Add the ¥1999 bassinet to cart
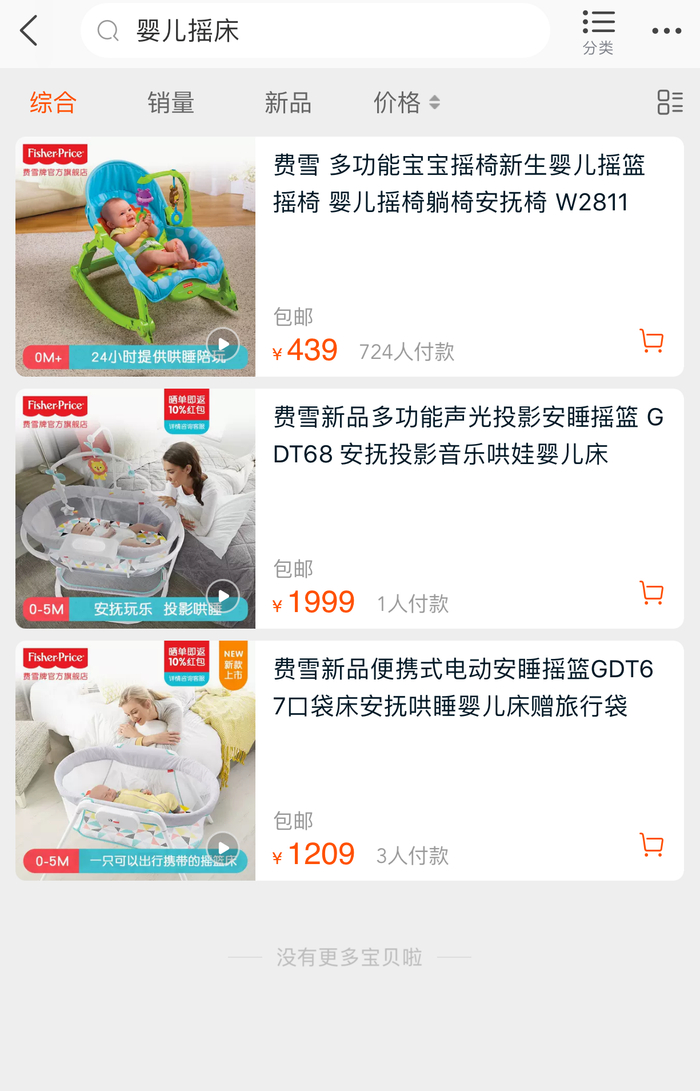Viewport: 700px width, 1091px height. click(652, 594)
